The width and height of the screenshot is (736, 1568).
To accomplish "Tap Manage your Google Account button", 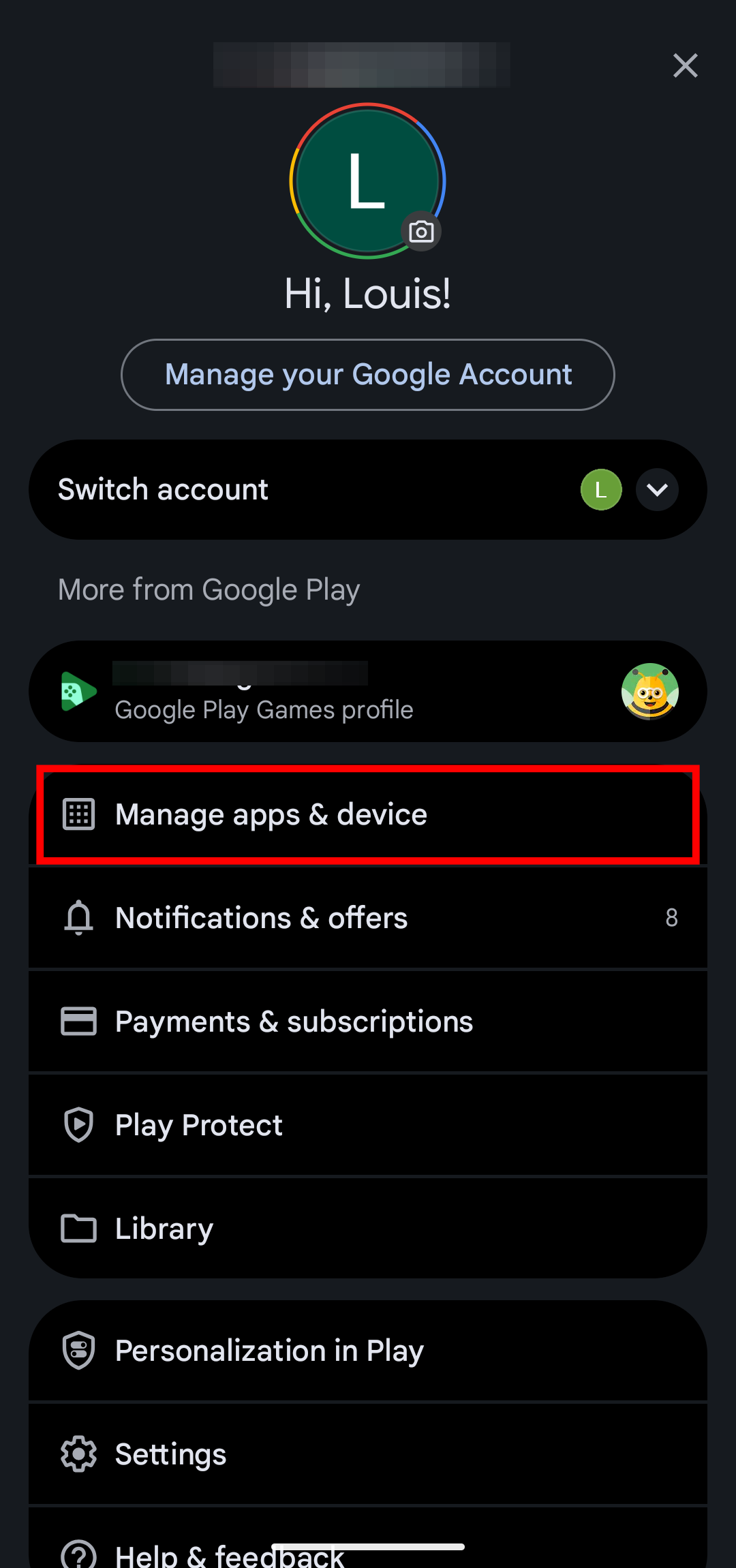I will (x=368, y=375).
